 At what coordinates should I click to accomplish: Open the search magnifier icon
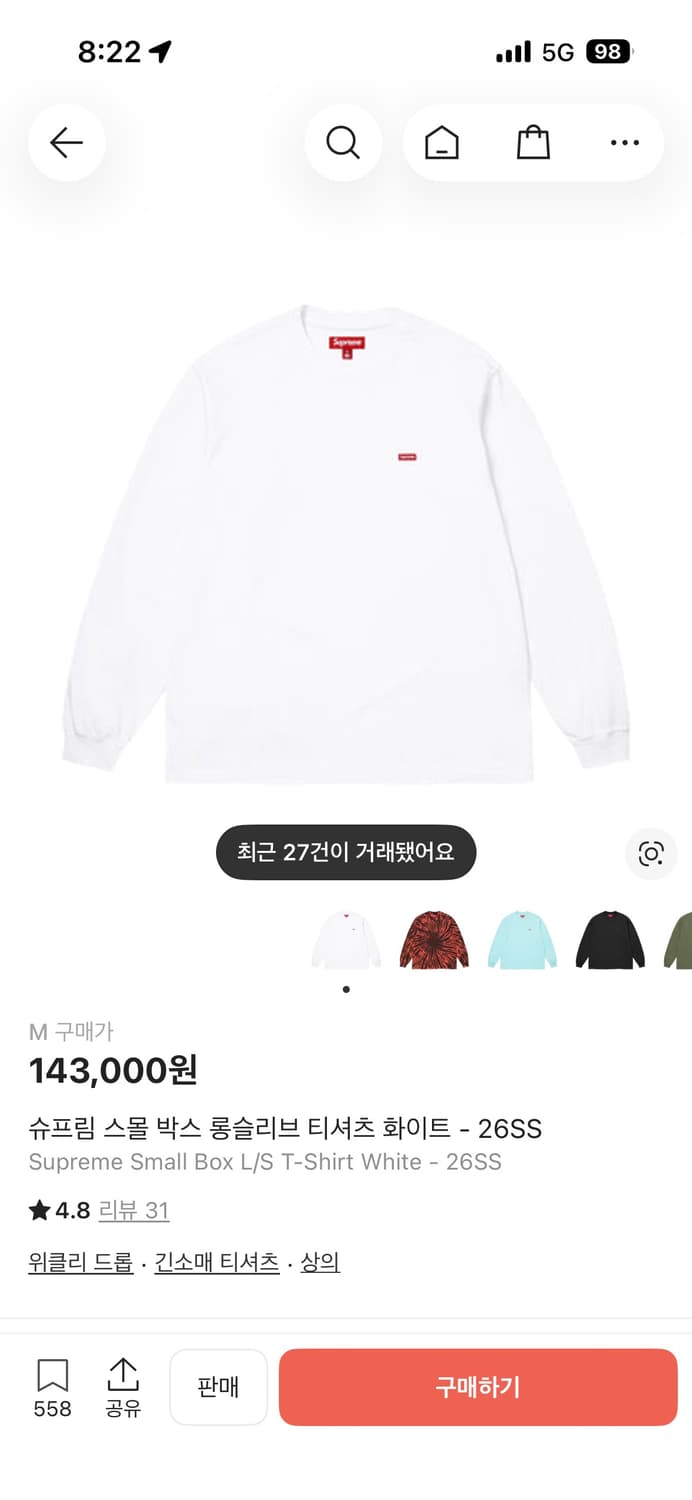[343, 143]
